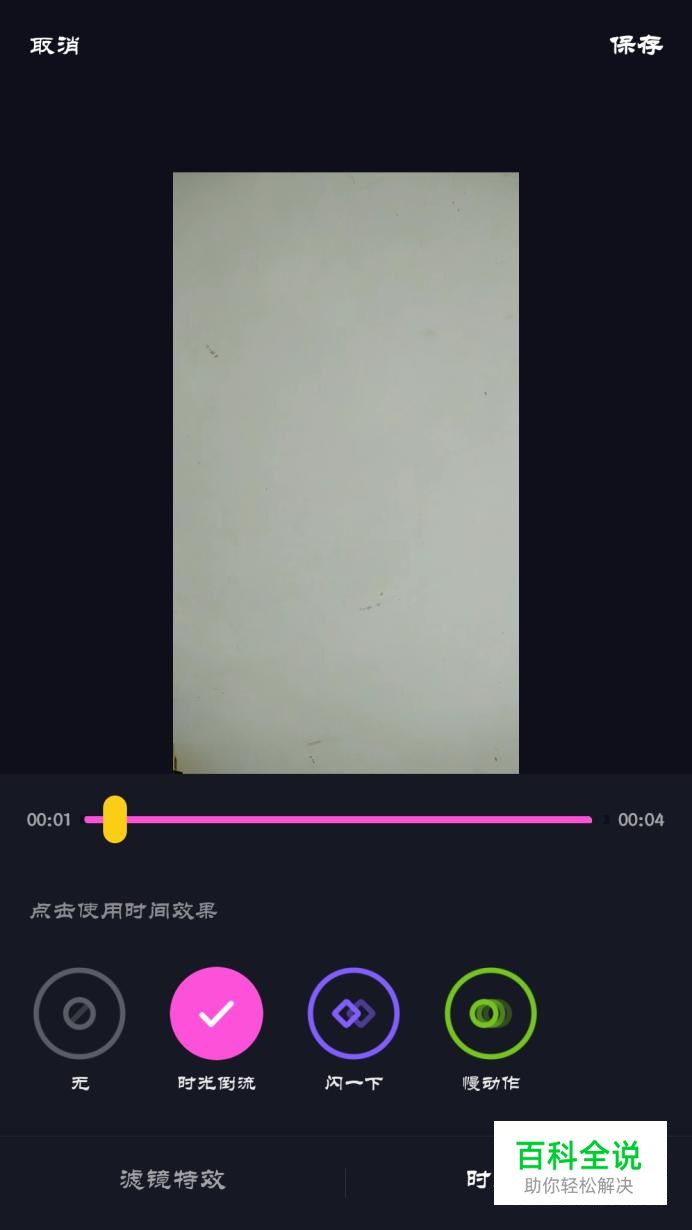
Task: Select the 无 (no effect) option
Action: 79,1014
